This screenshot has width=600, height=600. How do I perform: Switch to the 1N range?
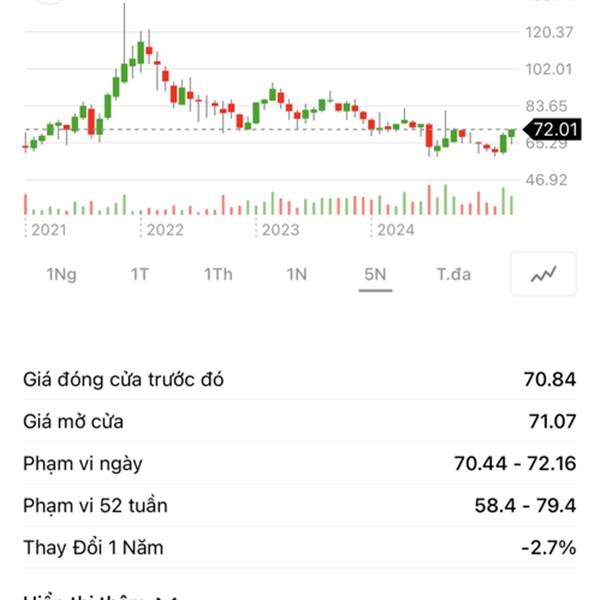[x=297, y=274]
